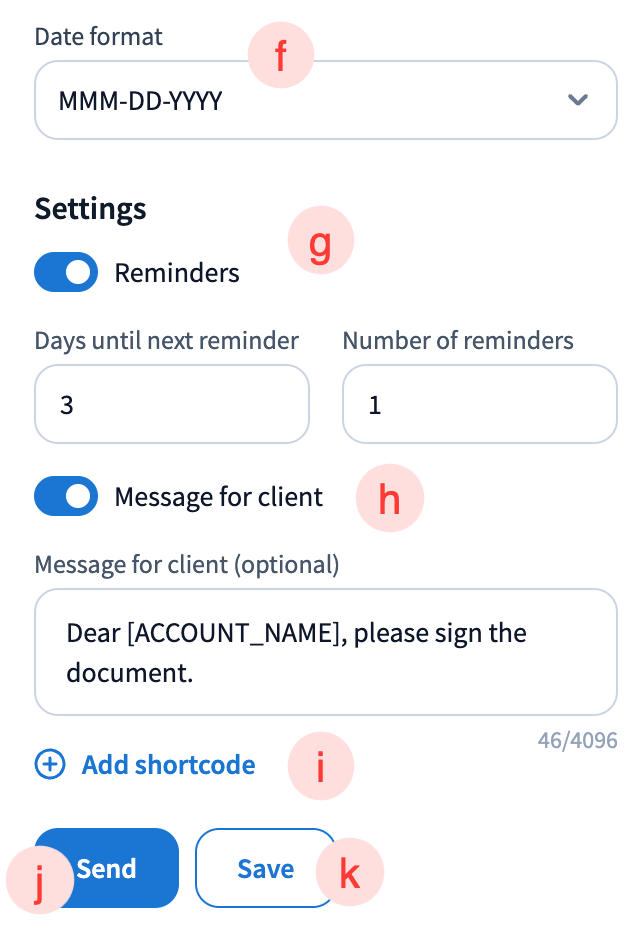
Task: Edit the Message for client text box
Action: pyautogui.click(x=325, y=652)
